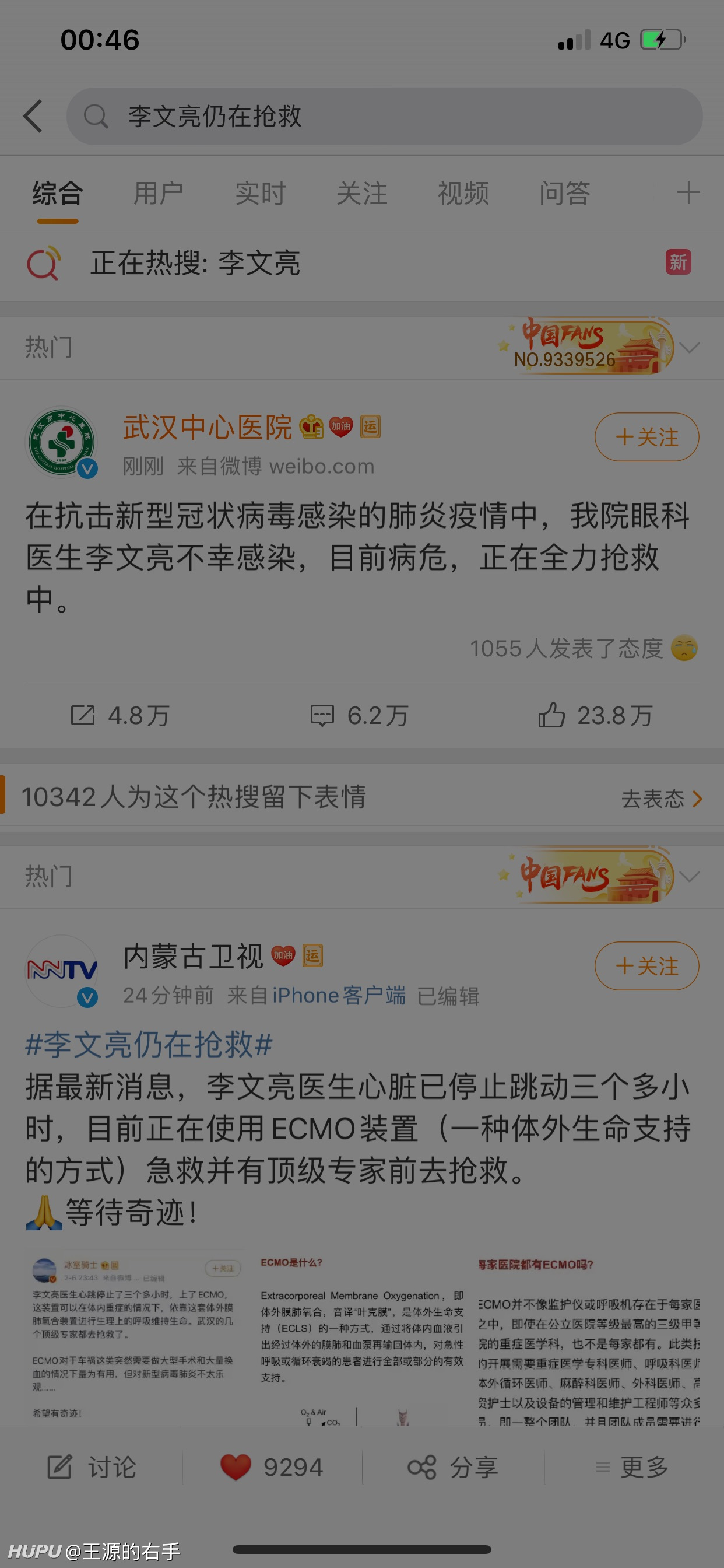Go back using the top-left arrow

(x=32, y=116)
